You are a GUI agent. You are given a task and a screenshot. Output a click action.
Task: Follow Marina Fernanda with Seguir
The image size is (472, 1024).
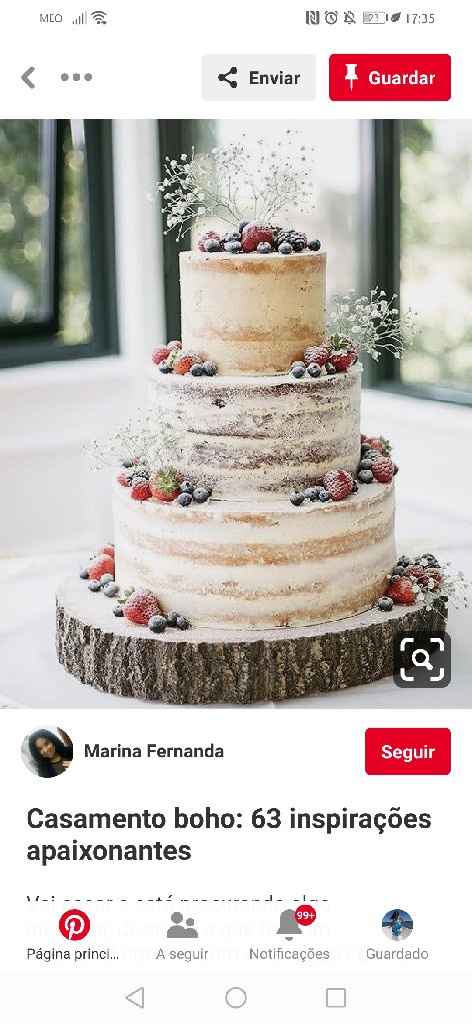408,752
